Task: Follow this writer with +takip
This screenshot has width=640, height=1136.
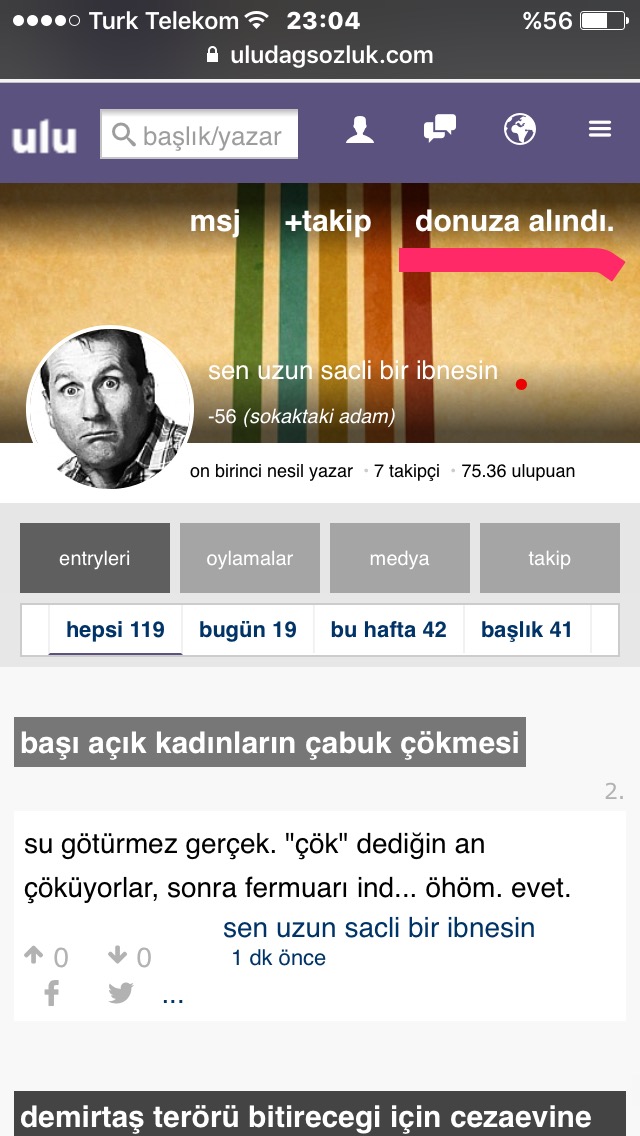Action: (327, 221)
